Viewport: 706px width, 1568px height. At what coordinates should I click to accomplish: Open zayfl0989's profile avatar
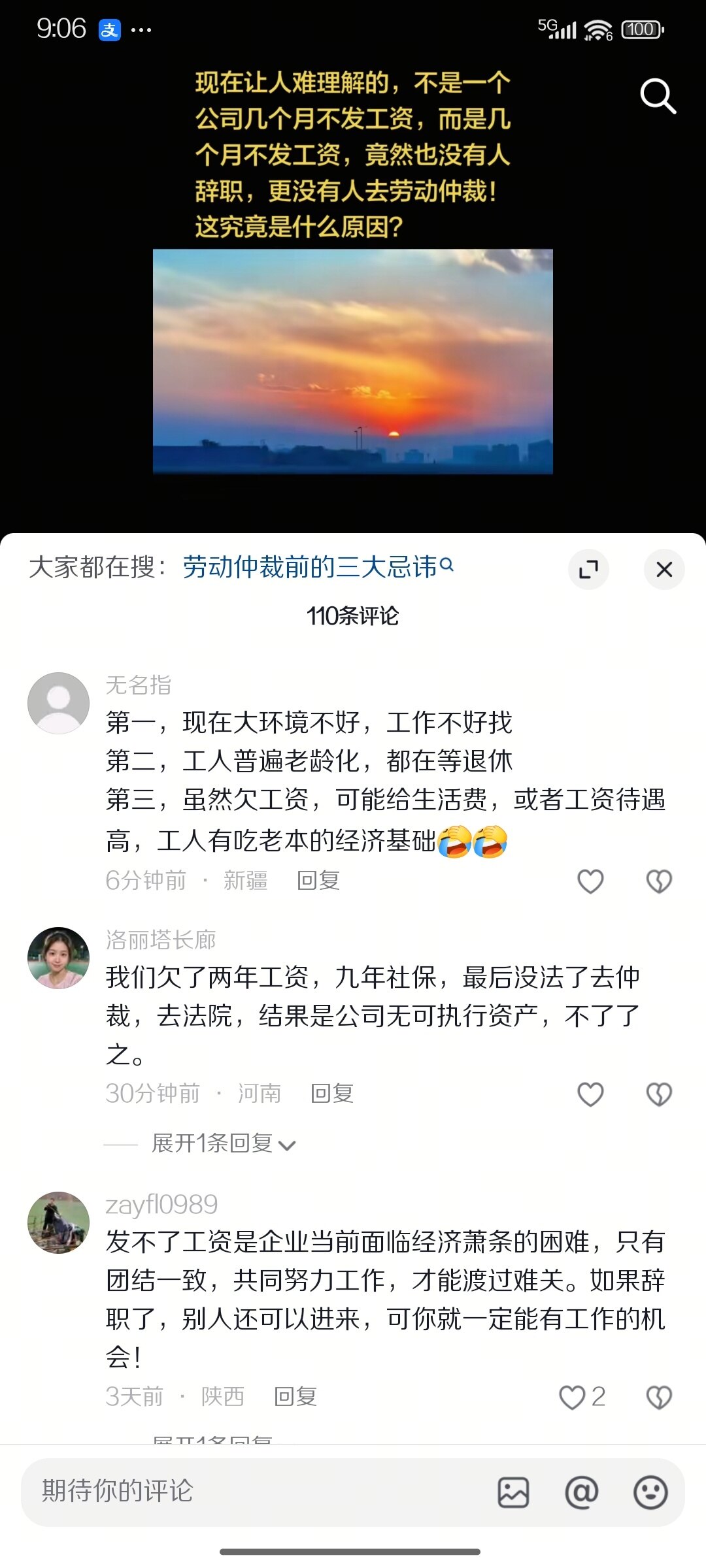point(59,1222)
